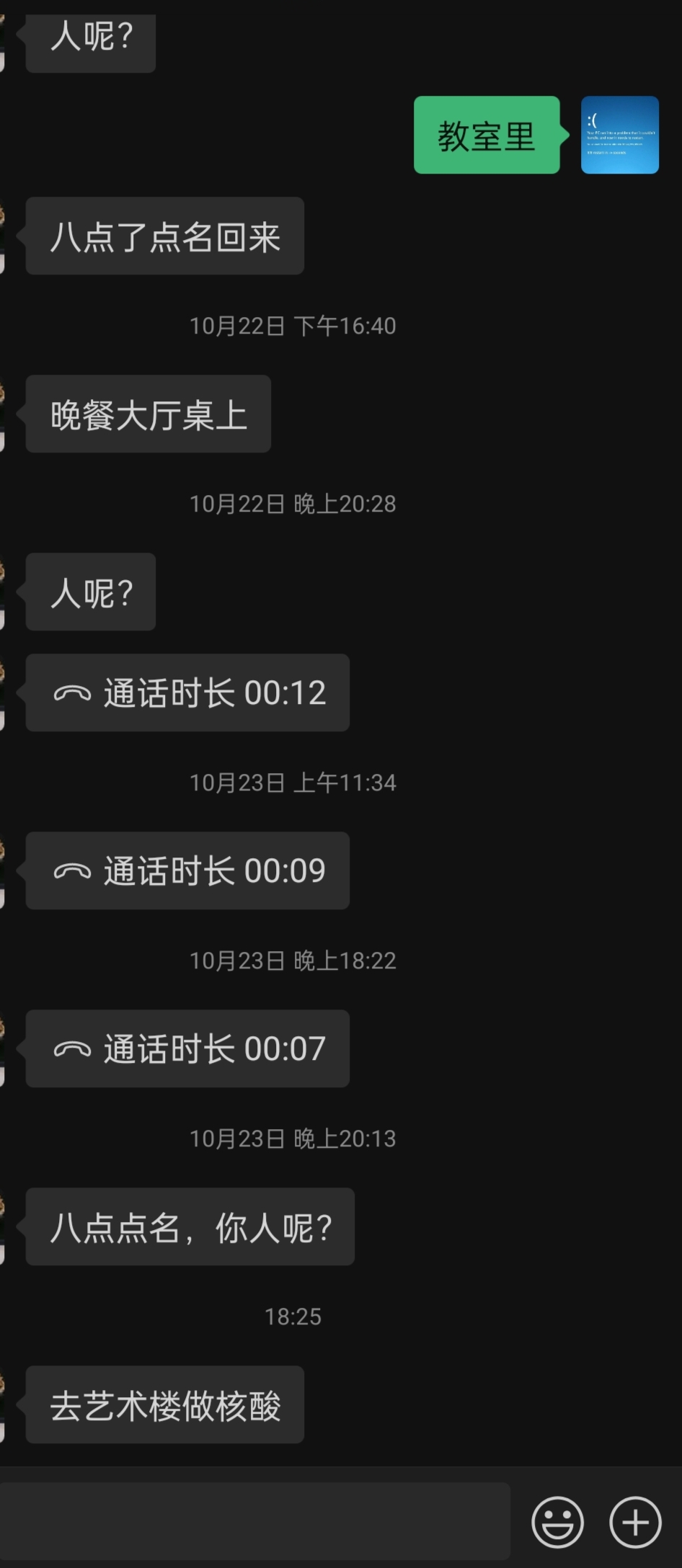Tap the blue-screen avatar beside 教室里

619,135
